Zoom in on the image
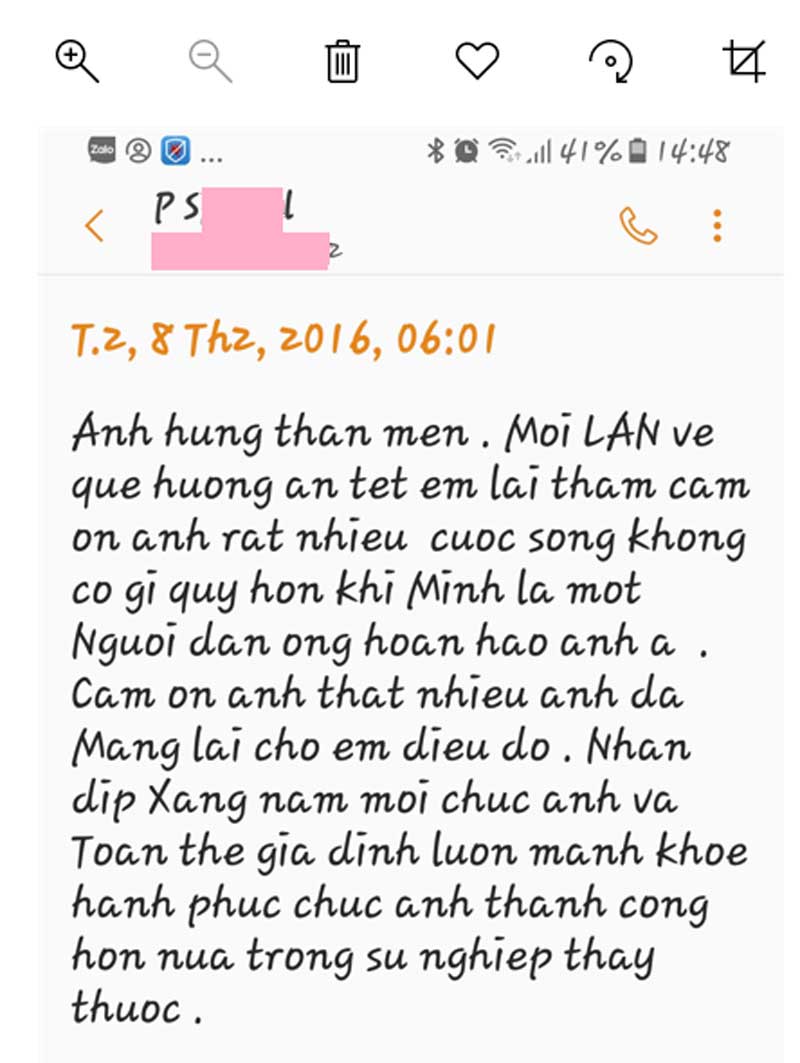The width and height of the screenshot is (800, 1063). 76,61
